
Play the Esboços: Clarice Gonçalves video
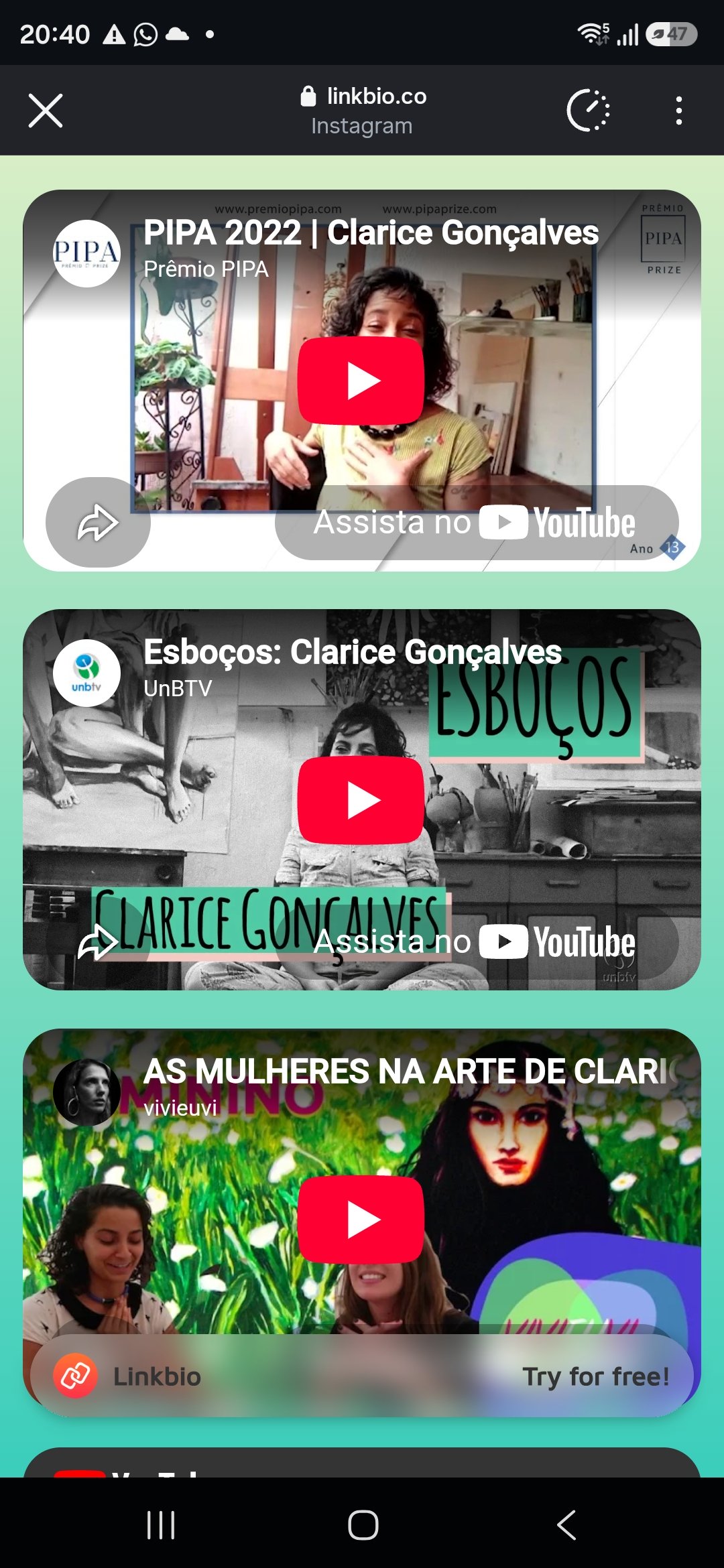pyautogui.click(x=361, y=800)
